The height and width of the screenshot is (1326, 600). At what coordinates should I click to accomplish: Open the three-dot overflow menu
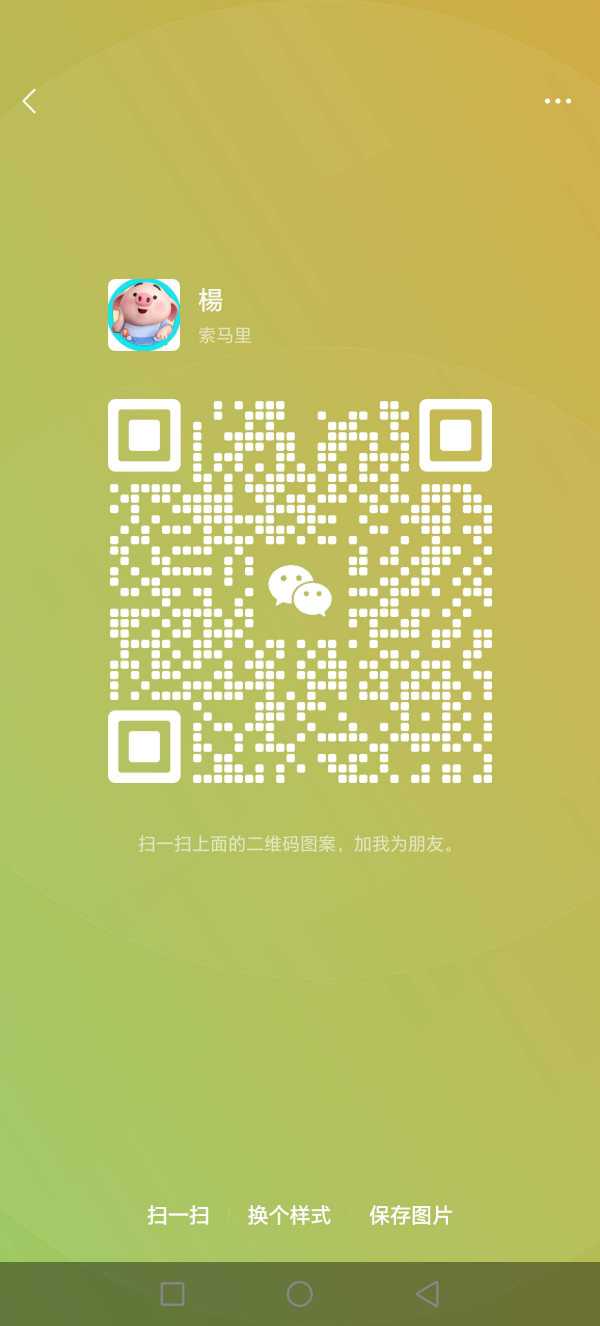click(x=557, y=101)
